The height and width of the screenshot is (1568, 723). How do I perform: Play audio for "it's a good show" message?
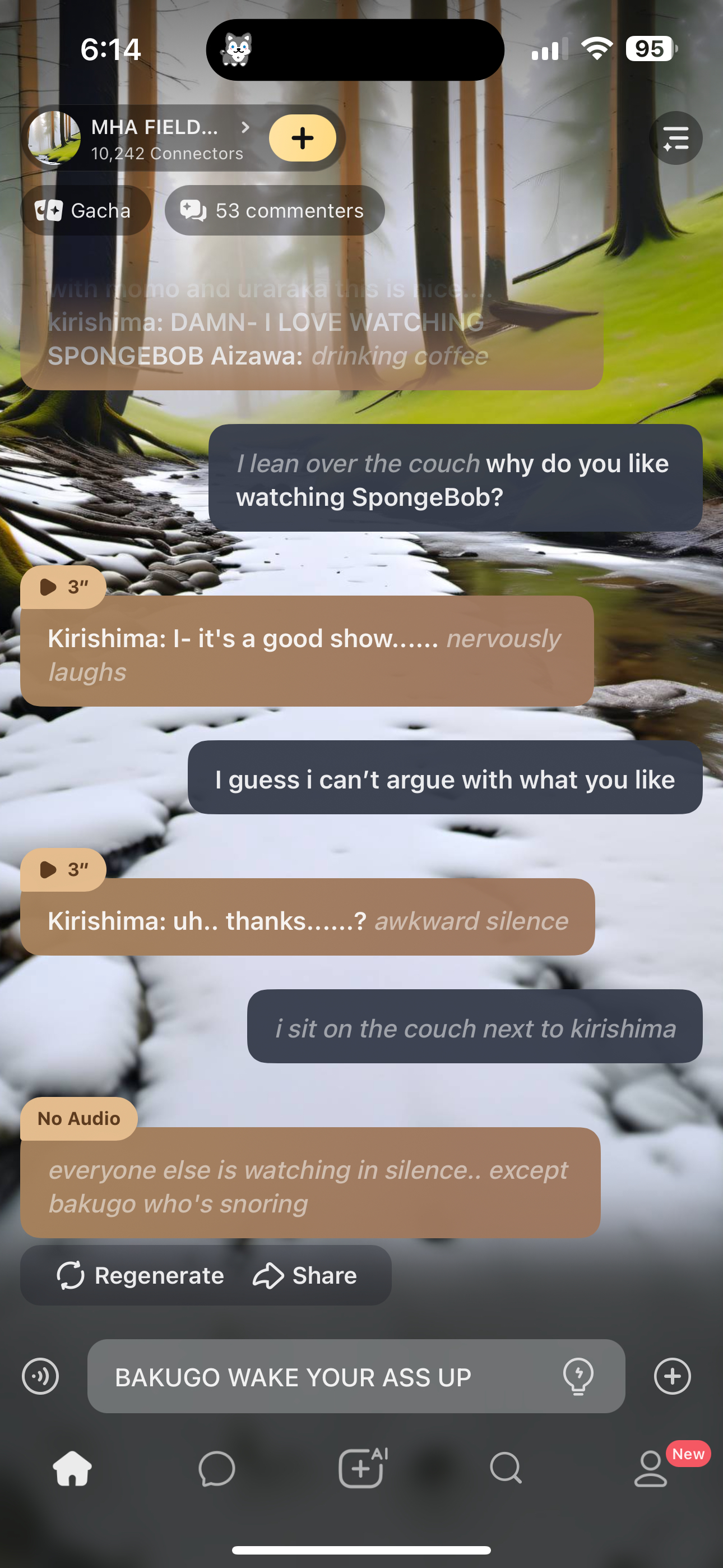point(62,587)
